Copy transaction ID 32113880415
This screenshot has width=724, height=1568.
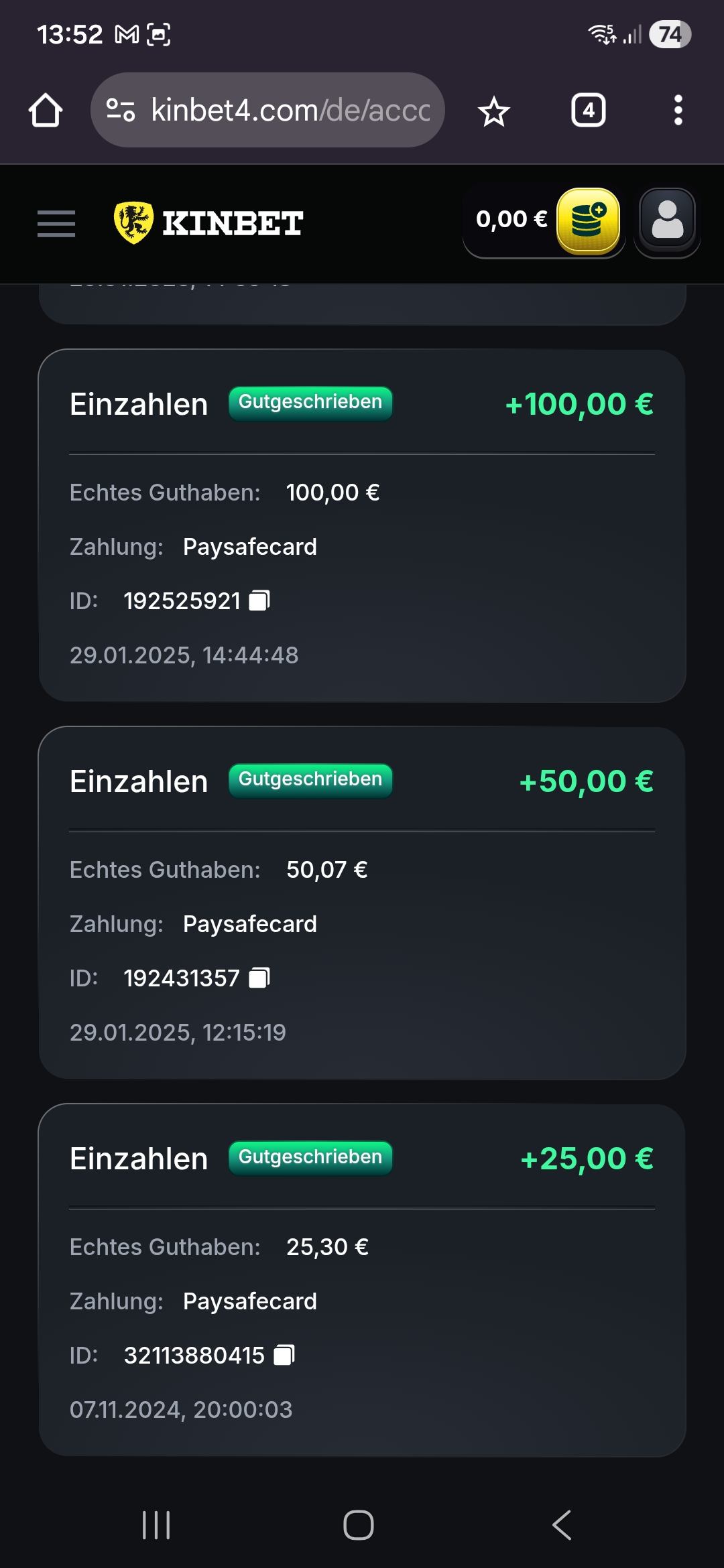[x=284, y=1356]
